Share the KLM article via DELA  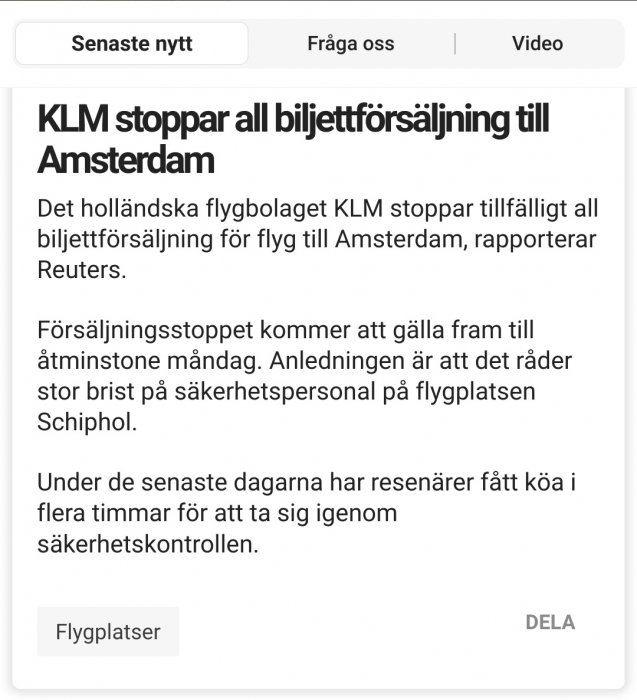(550, 622)
